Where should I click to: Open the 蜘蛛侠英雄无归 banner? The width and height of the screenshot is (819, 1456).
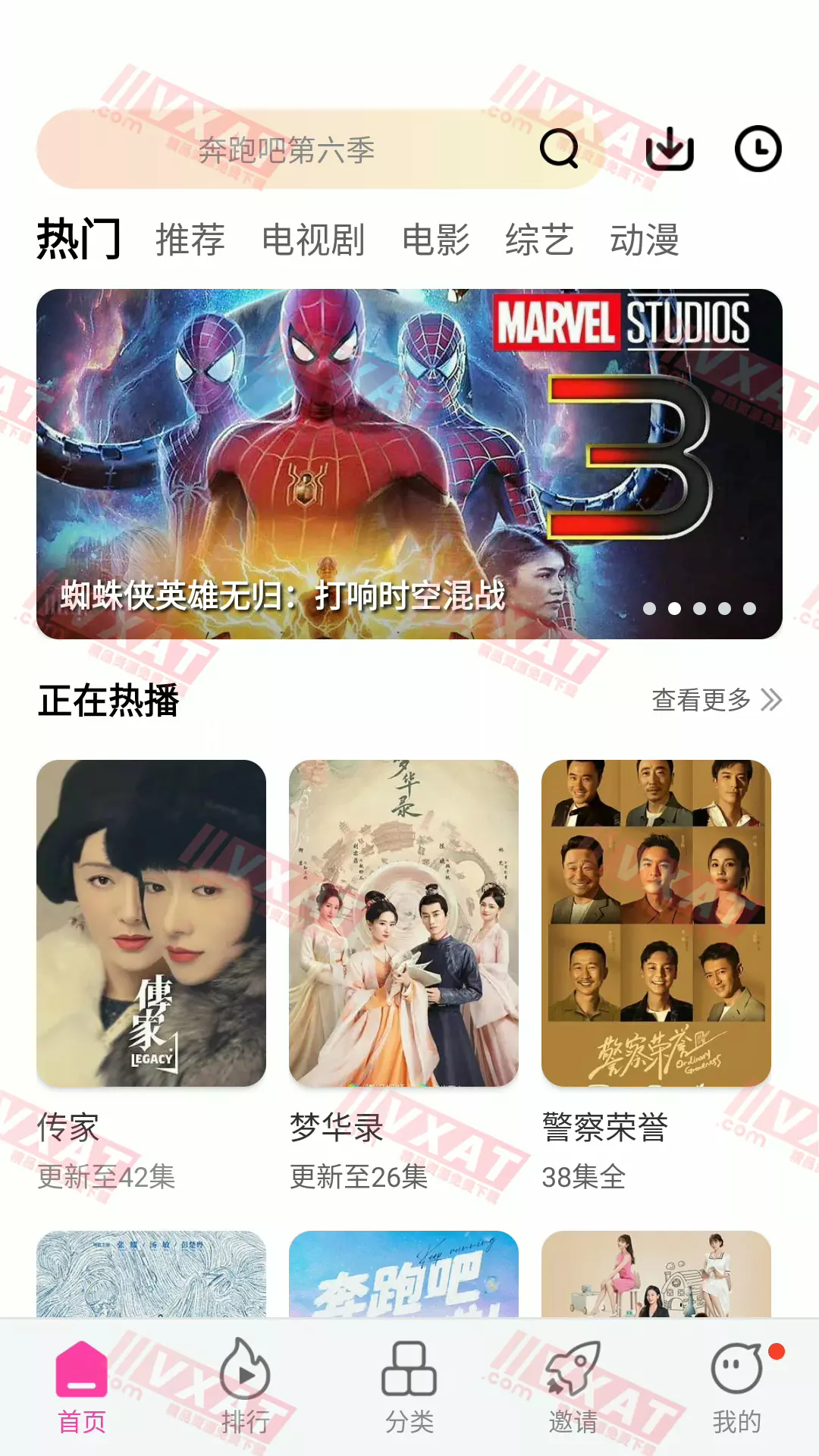(x=409, y=463)
